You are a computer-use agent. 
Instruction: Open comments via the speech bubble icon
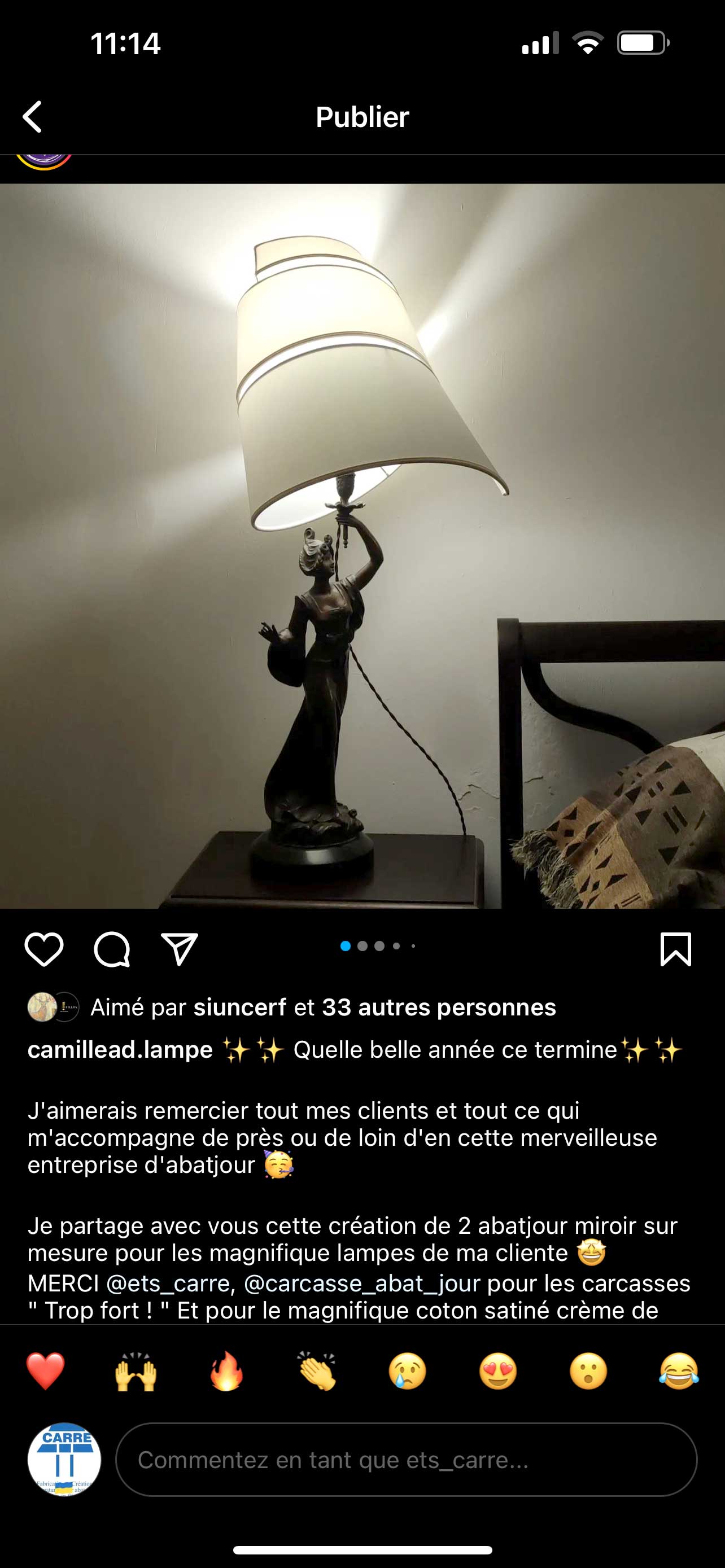click(112, 949)
